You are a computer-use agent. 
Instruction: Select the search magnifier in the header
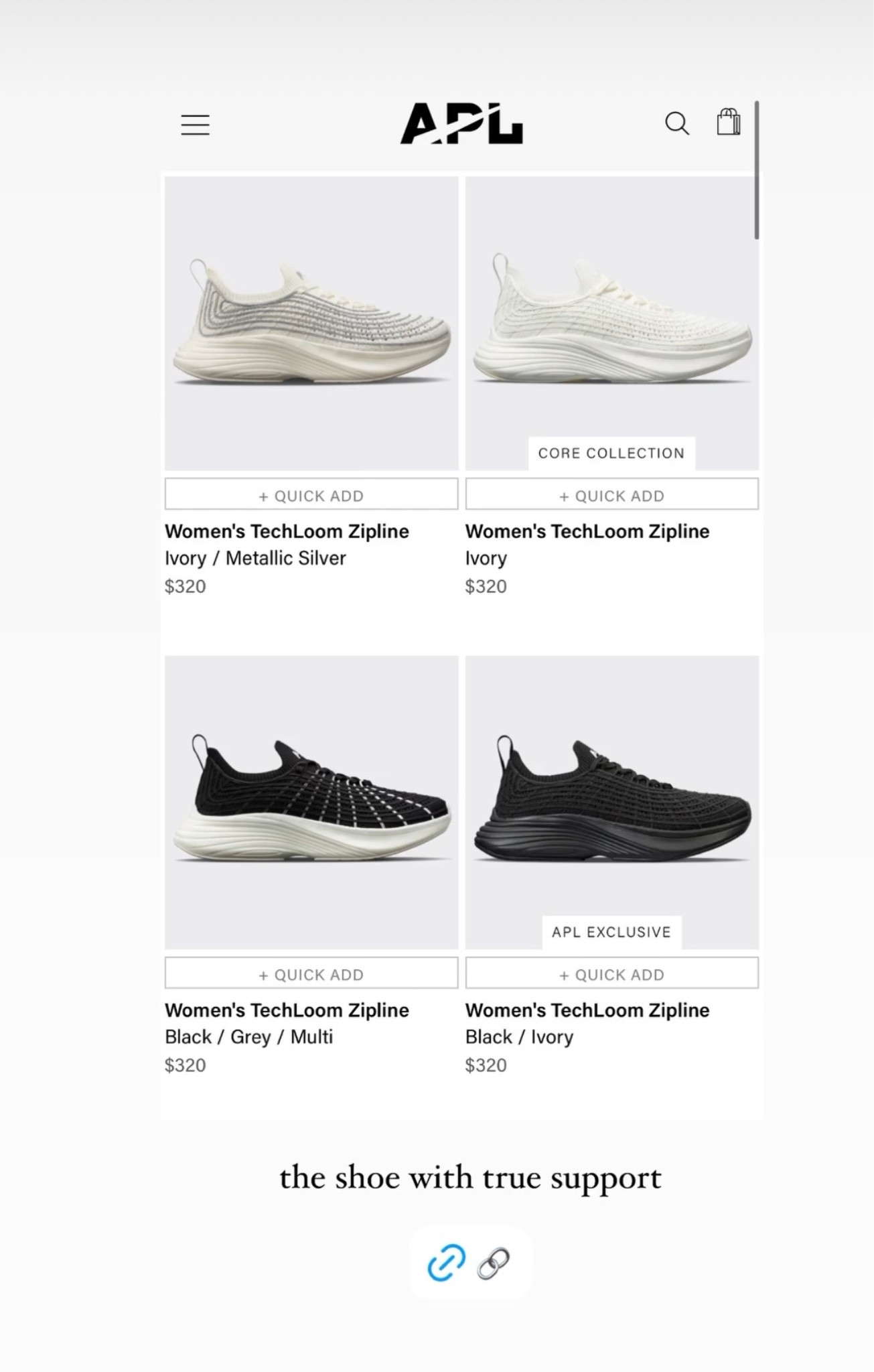click(678, 124)
